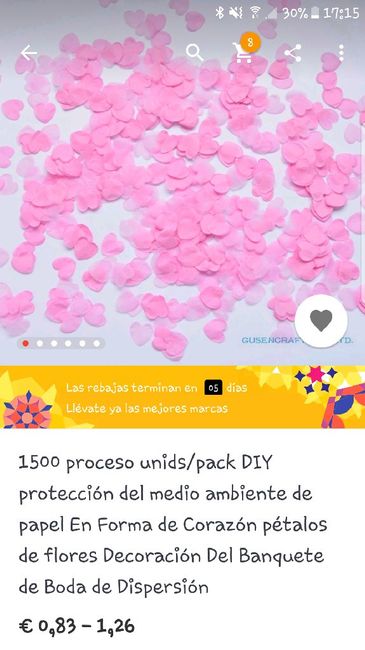Share this product
This screenshot has width=365, height=650.
(x=292, y=53)
